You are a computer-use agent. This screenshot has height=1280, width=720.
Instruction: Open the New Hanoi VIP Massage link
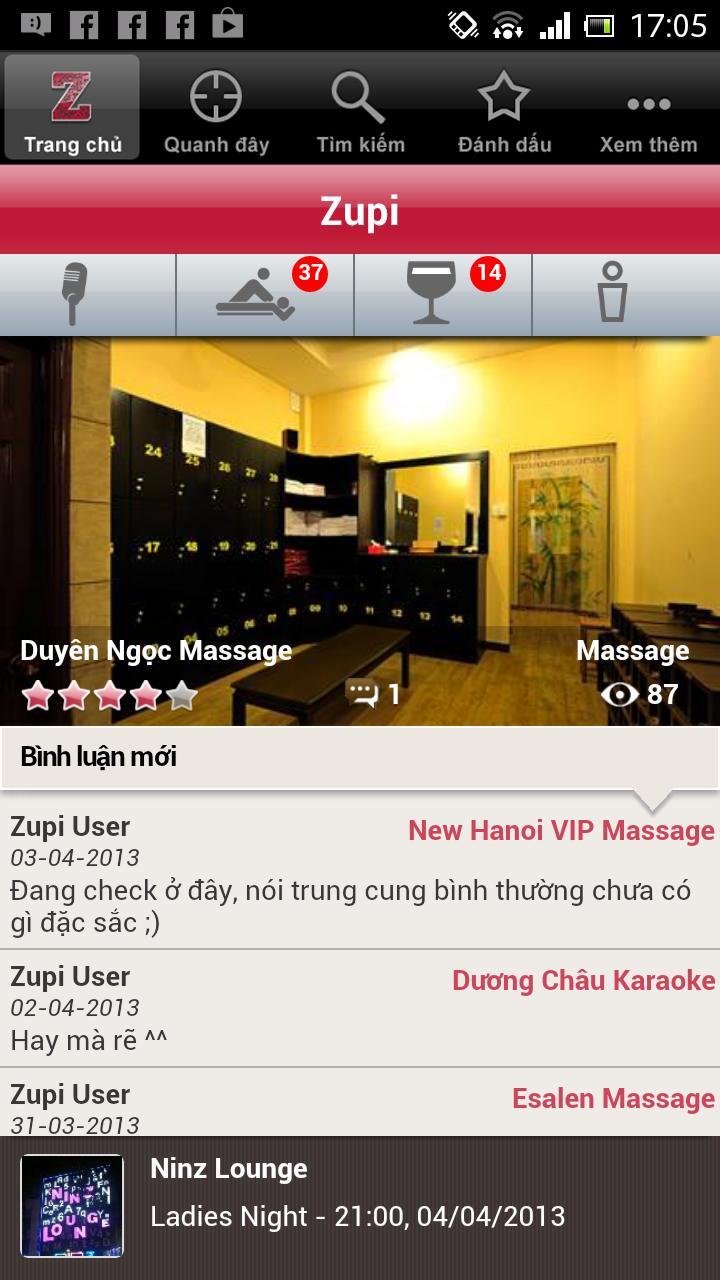click(561, 831)
